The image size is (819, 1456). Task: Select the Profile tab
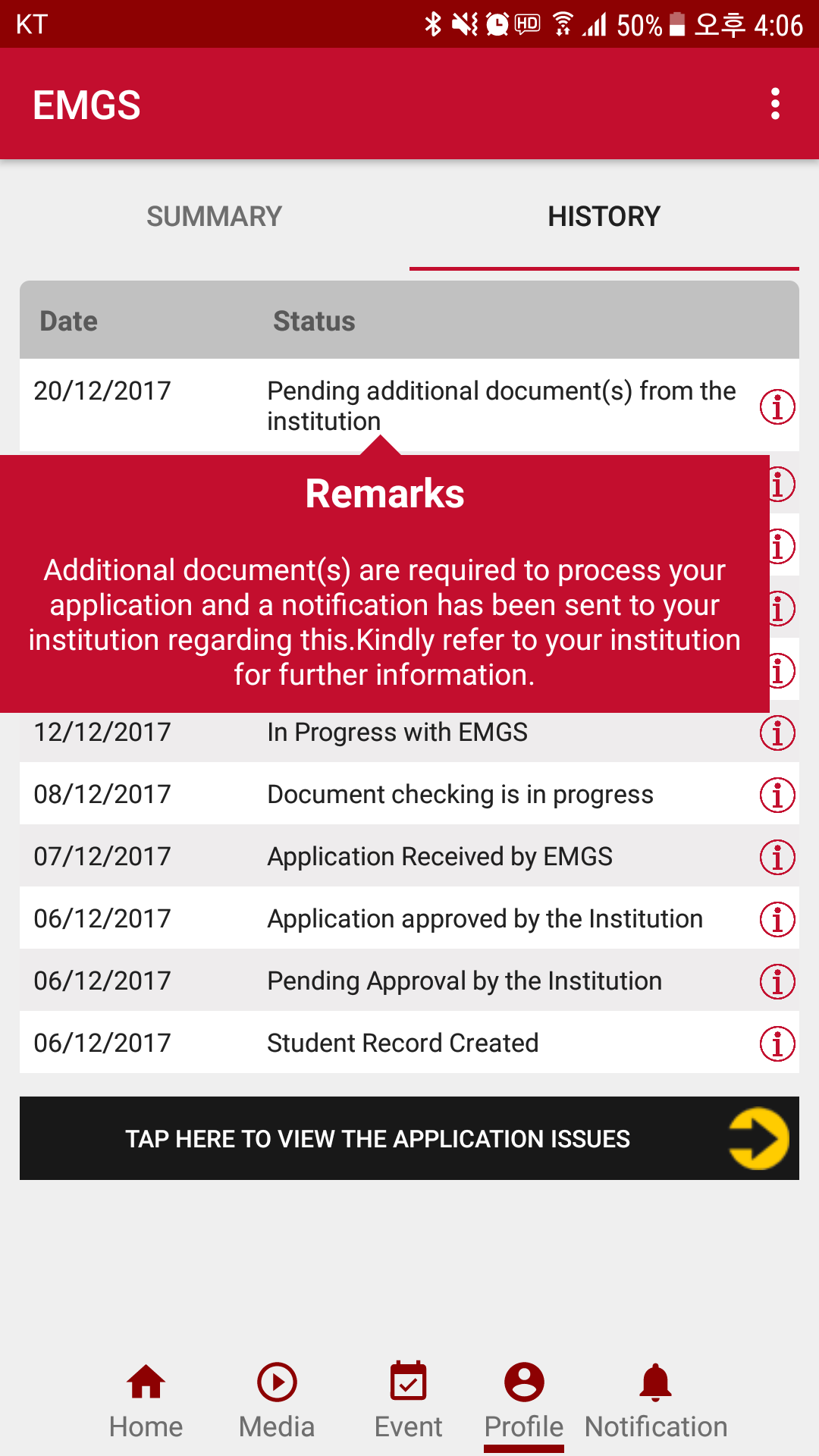[524, 1400]
